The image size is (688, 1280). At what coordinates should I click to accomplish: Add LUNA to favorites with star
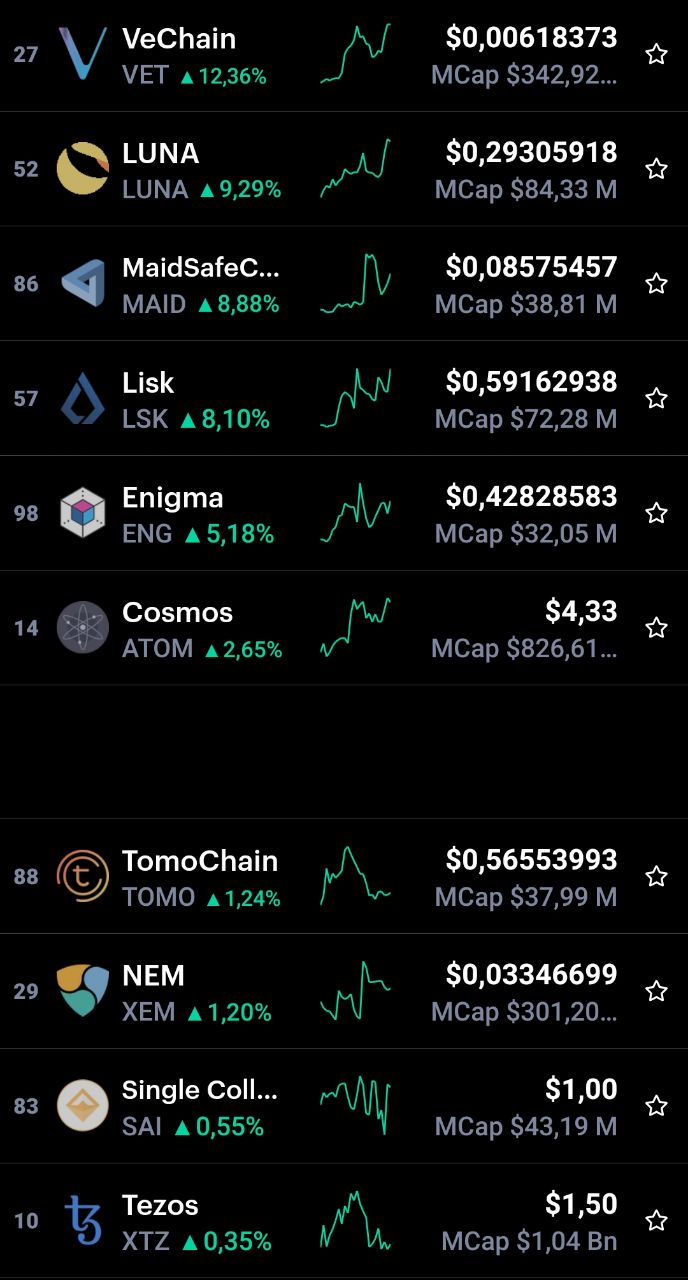pyautogui.click(x=656, y=169)
